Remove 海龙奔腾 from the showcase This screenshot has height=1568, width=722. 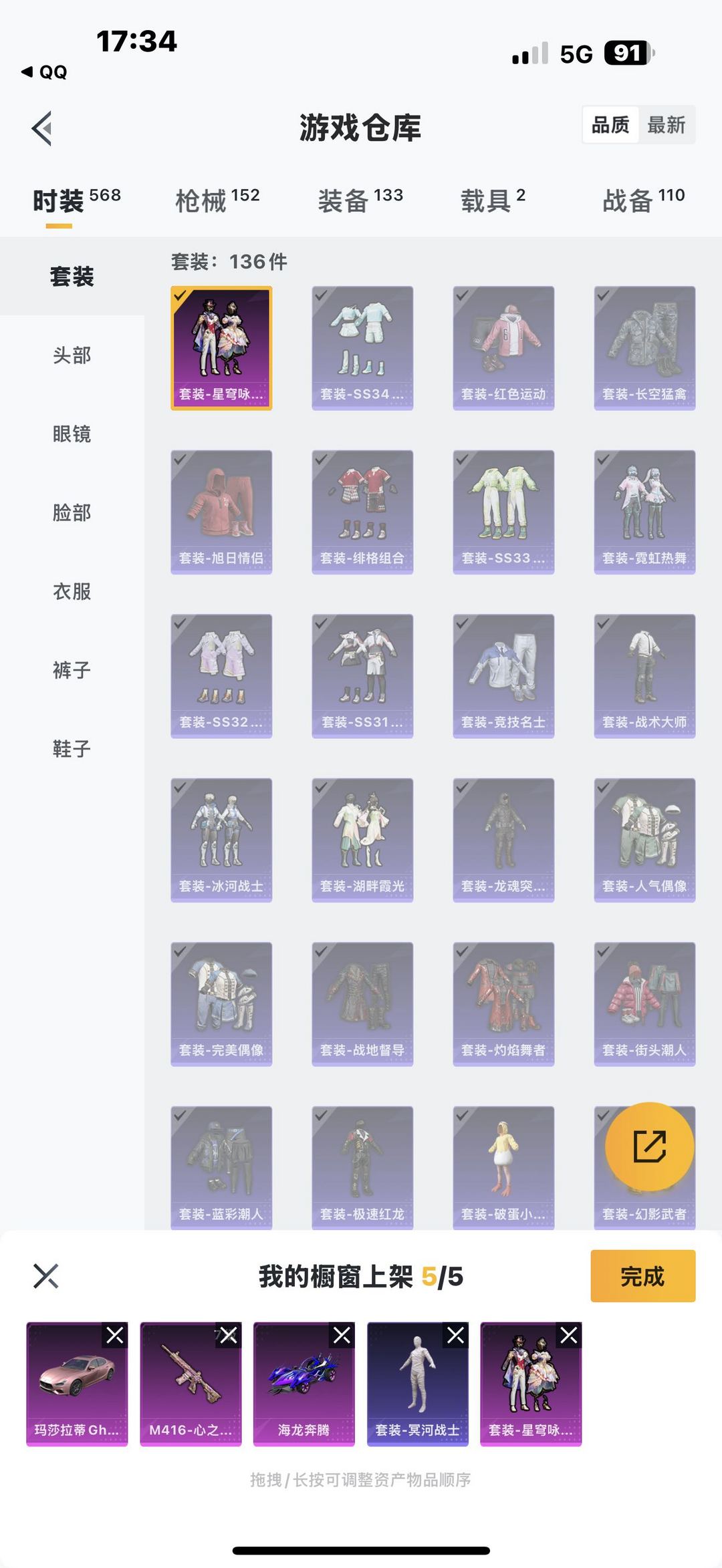[342, 1336]
